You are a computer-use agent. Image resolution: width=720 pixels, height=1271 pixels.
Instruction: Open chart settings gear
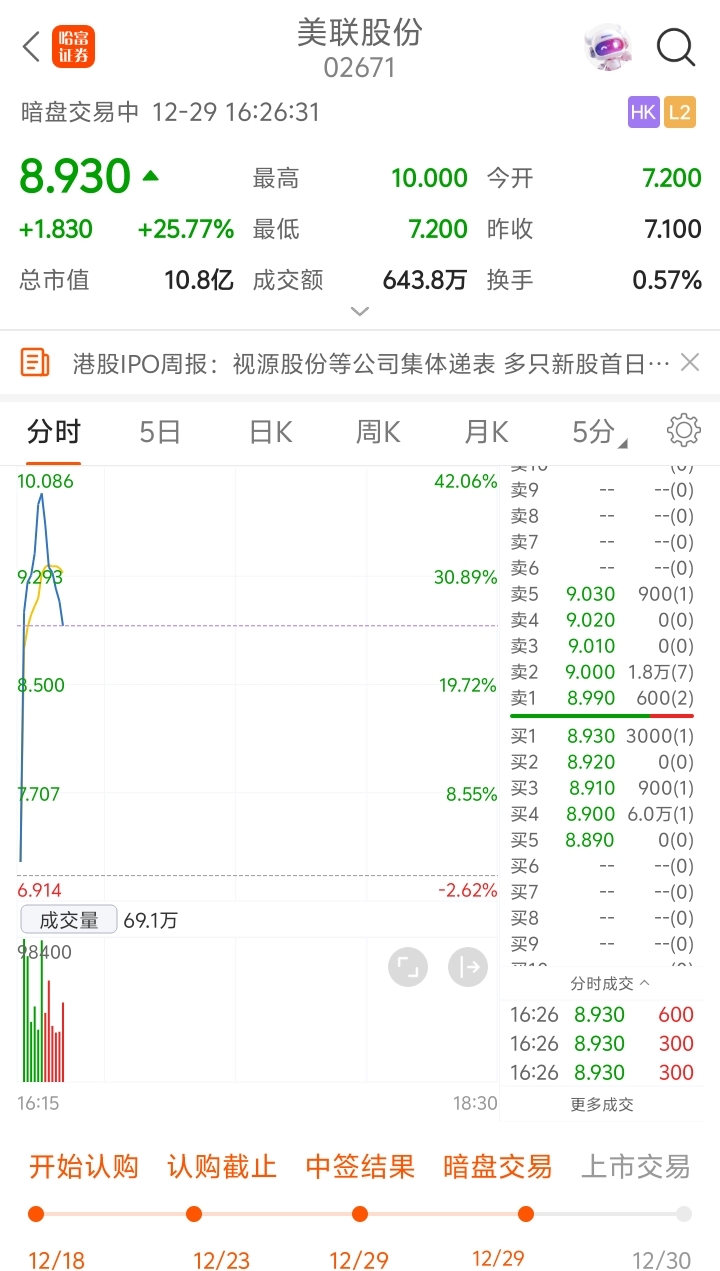pos(684,431)
